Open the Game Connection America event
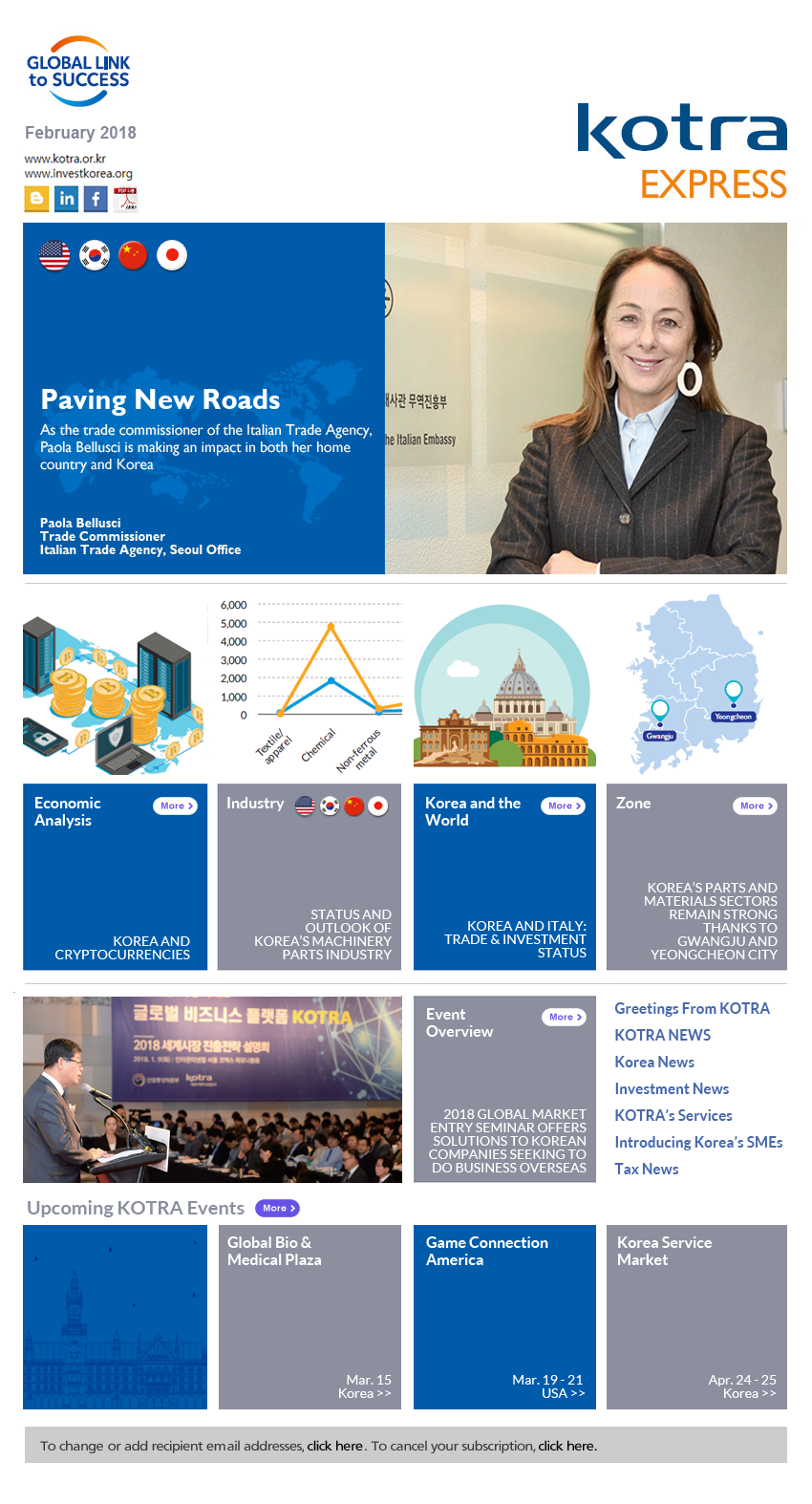This screenshot has height=1504, width=812. pyautogui.click(x=504, y=1317)
